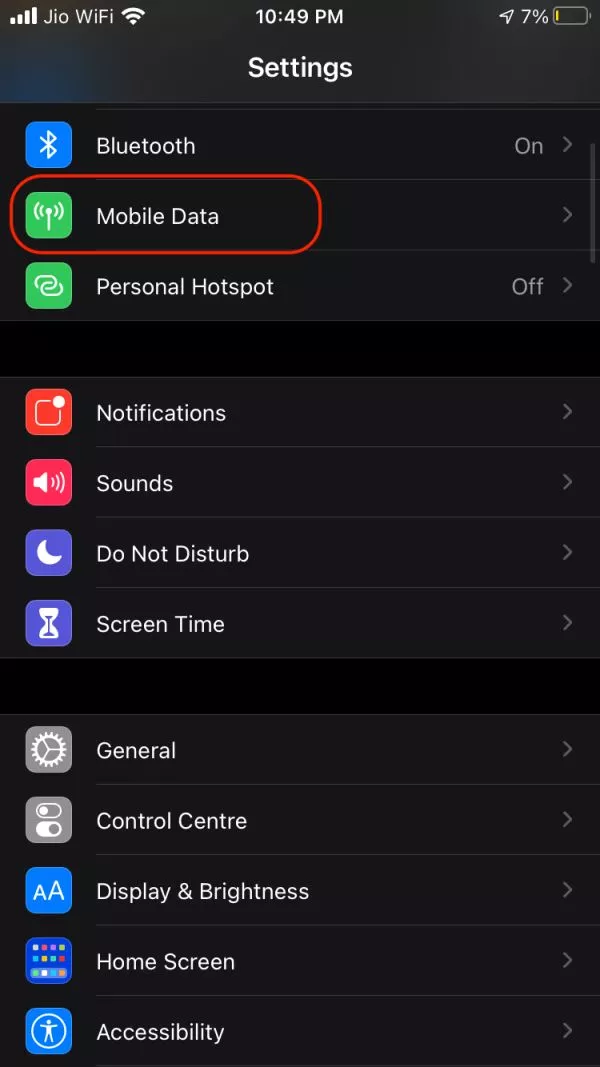Image resolution: width=600 pixels, height=1067 pixels.
Task: View Screen Time settings
Action: click(300, 623)
